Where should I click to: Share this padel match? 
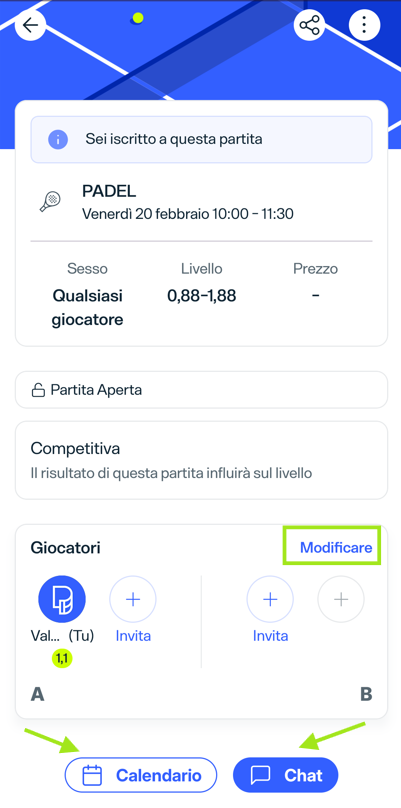click(x=309, y=25)
